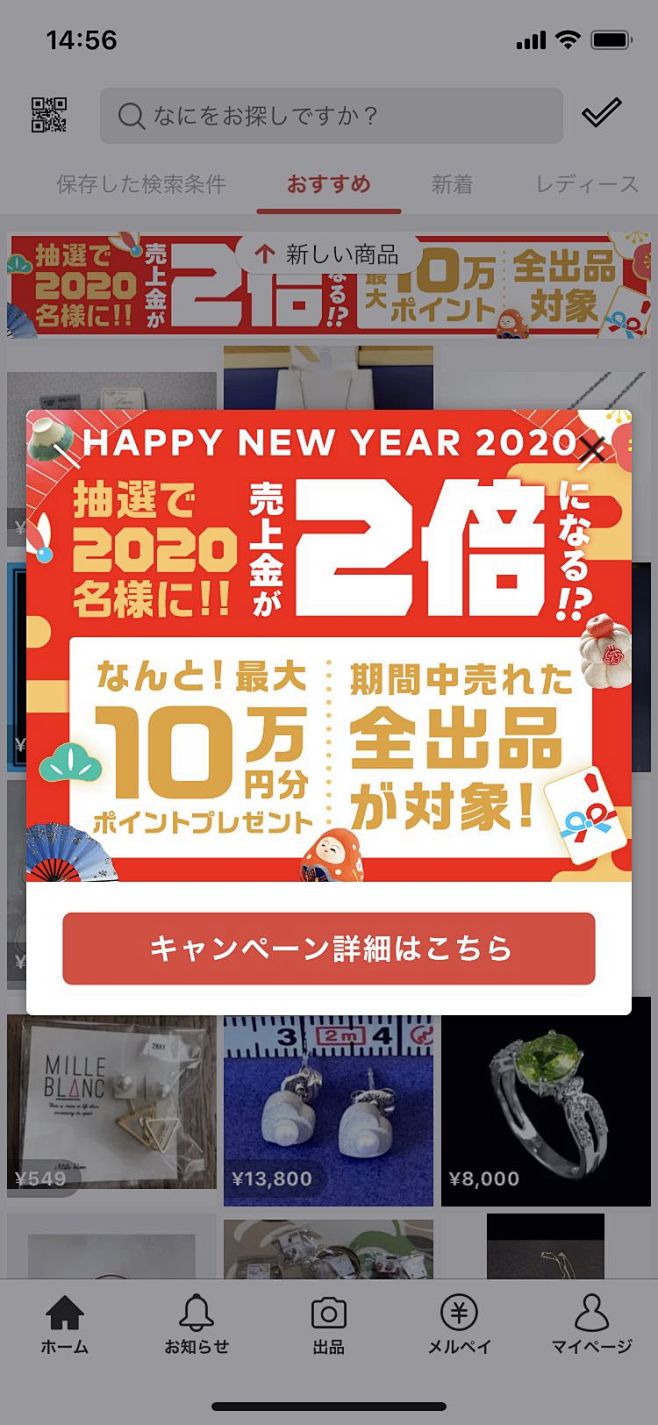
Task: Dismiss the Happy New Year 2020 popup
Action: (592, 451)
